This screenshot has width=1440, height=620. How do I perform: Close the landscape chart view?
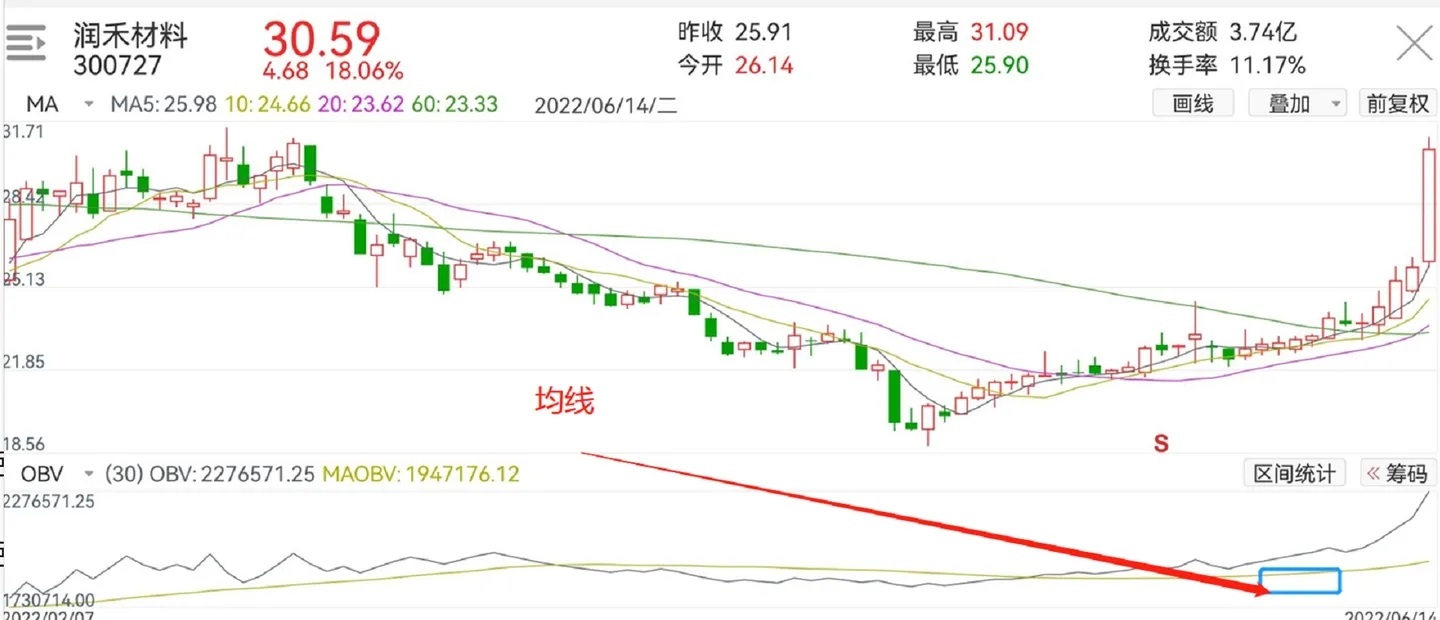coord(1414,45)
